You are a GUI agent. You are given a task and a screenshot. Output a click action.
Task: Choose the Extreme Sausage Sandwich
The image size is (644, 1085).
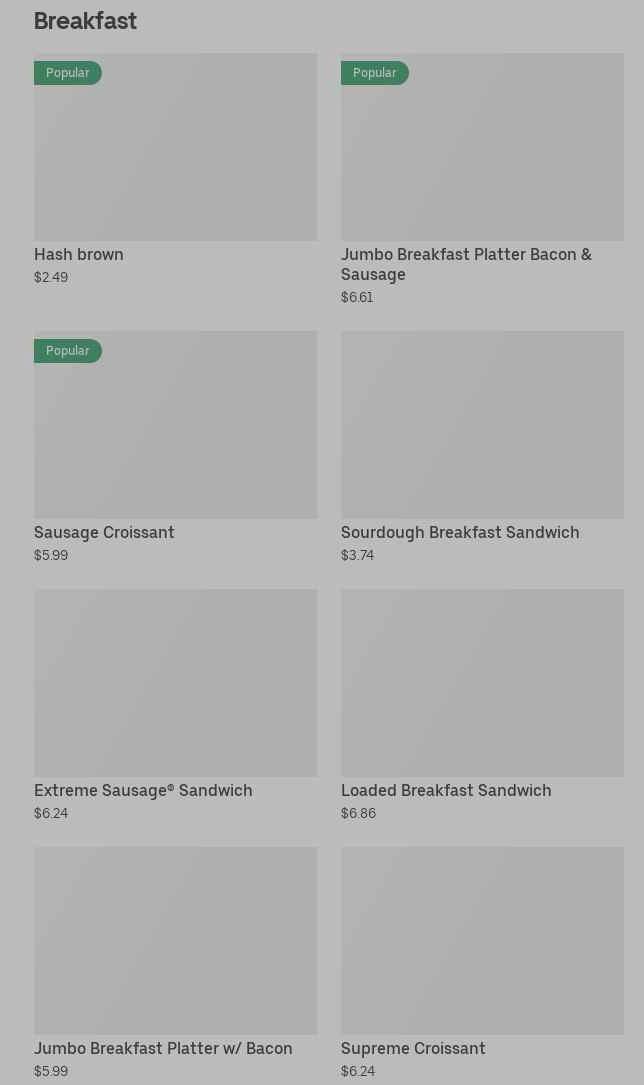click(176, 705)
